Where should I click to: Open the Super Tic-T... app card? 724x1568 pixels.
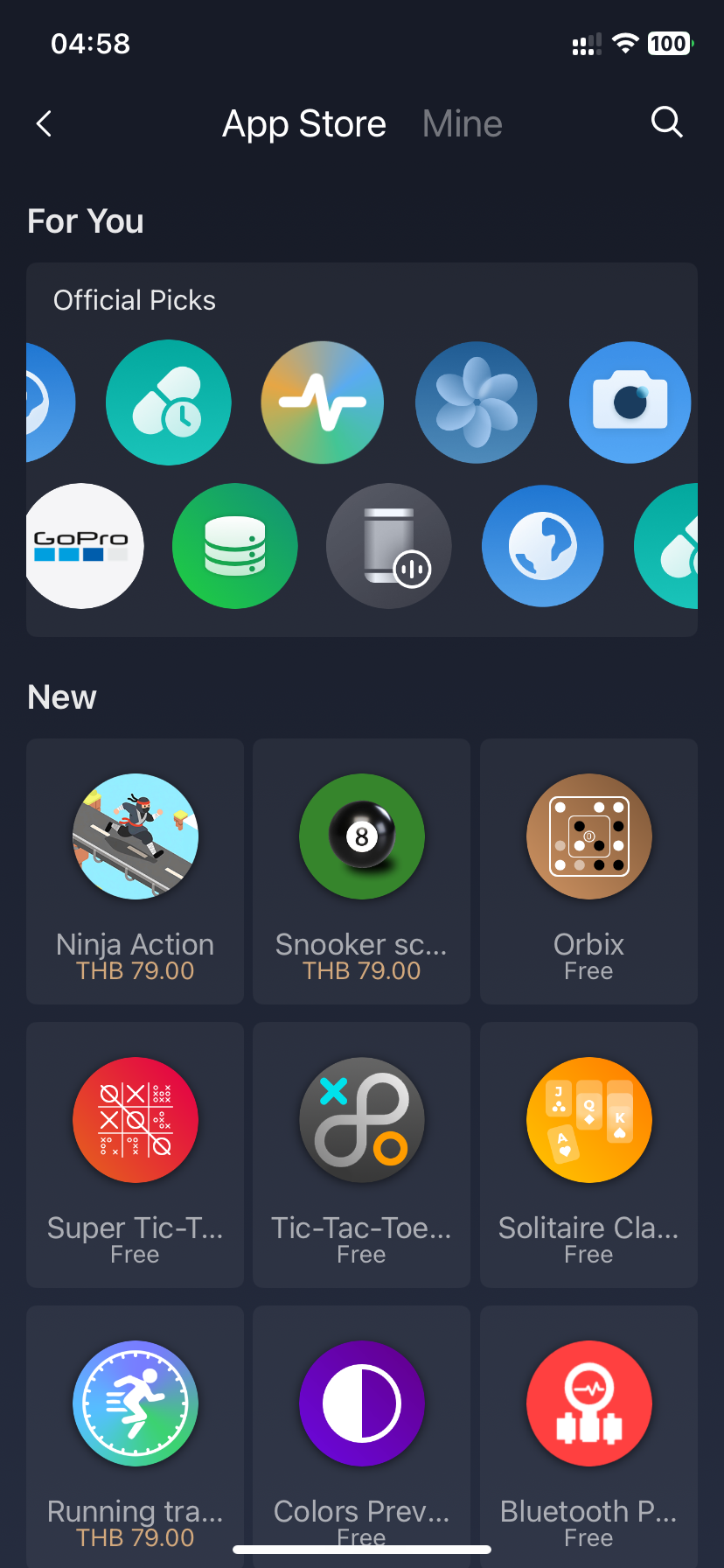tap(135, 1155)
